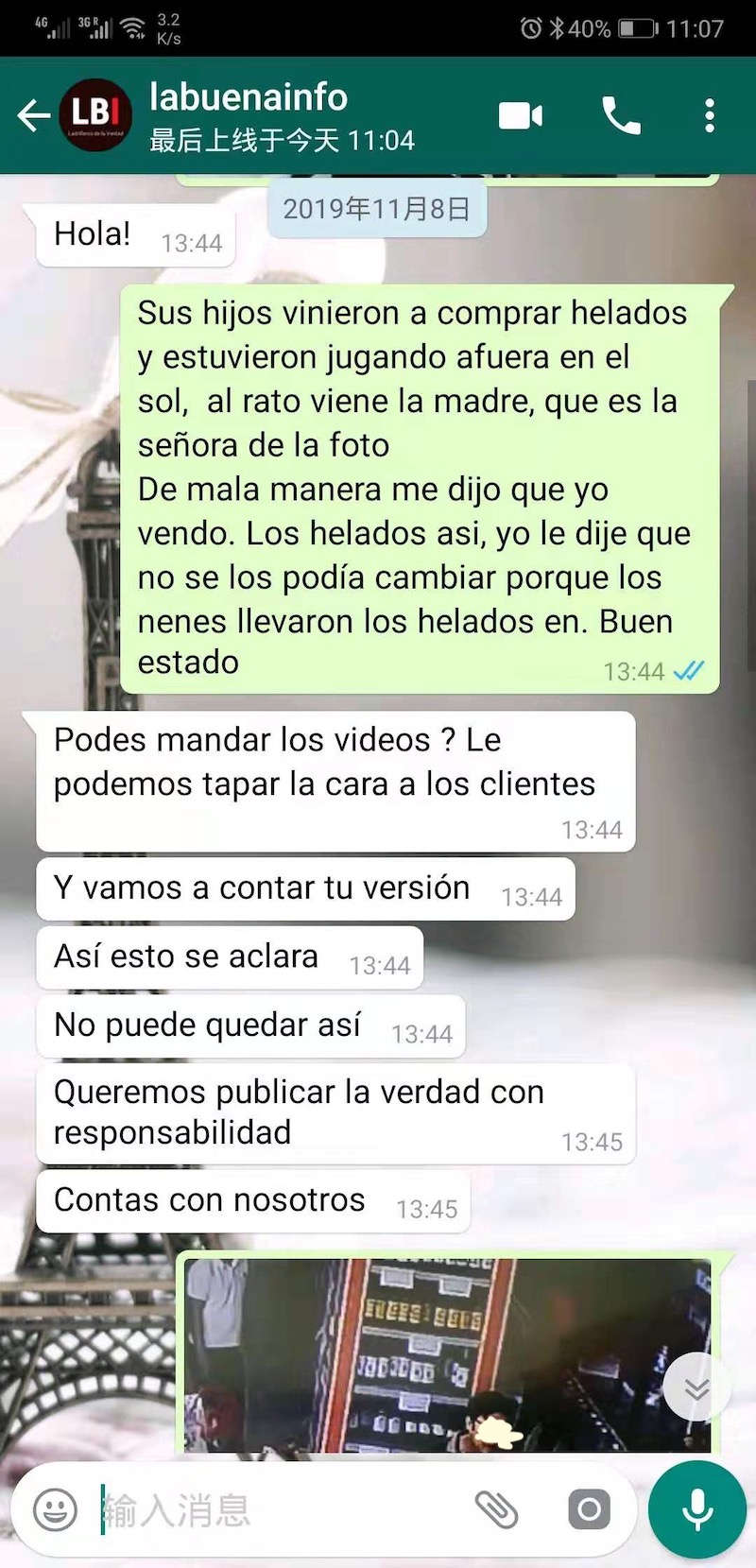Open the overflow menu
The width and height of the screenshot is (756, 1568).
coord(710,115)
